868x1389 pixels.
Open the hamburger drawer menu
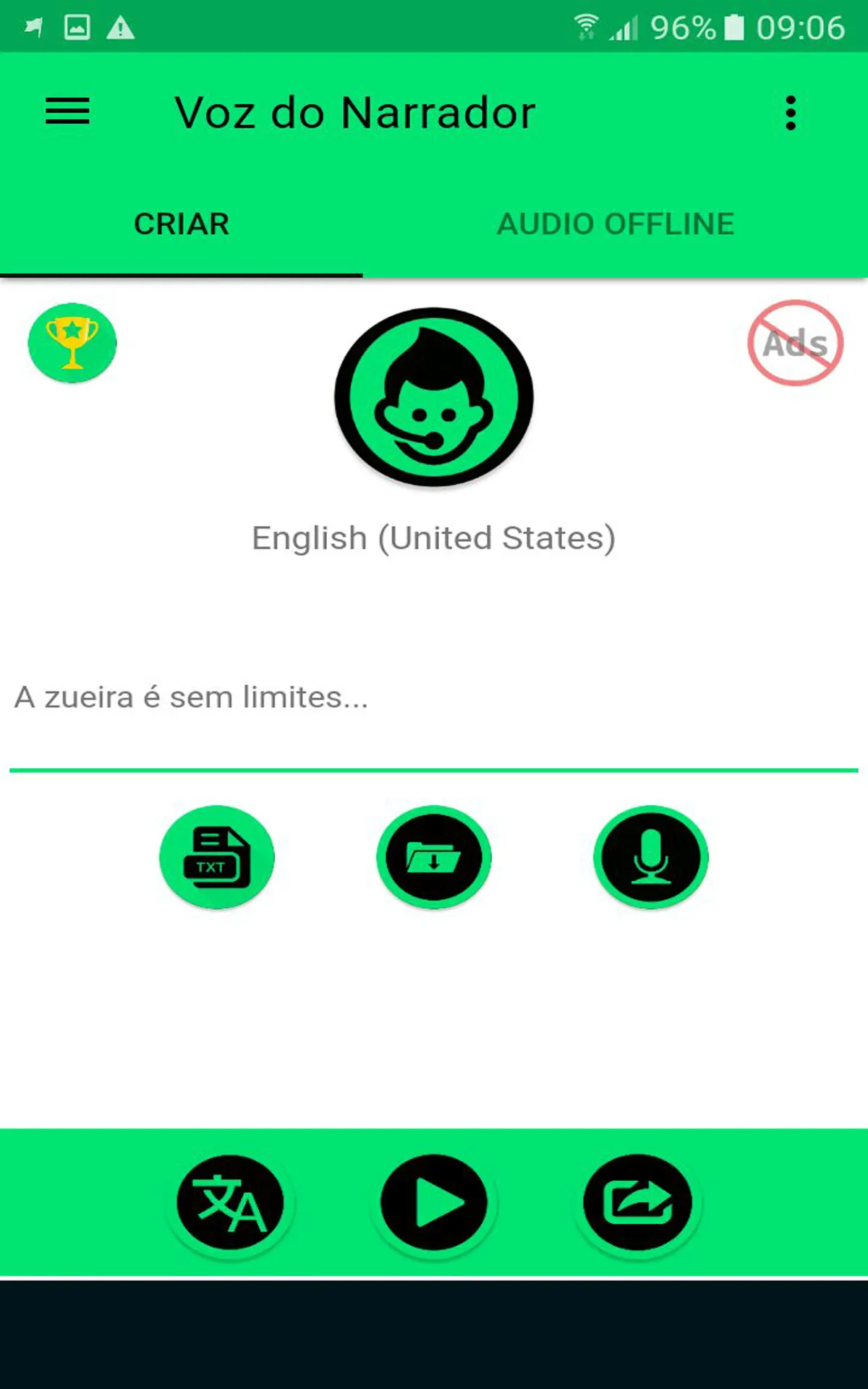click(67, 112)
